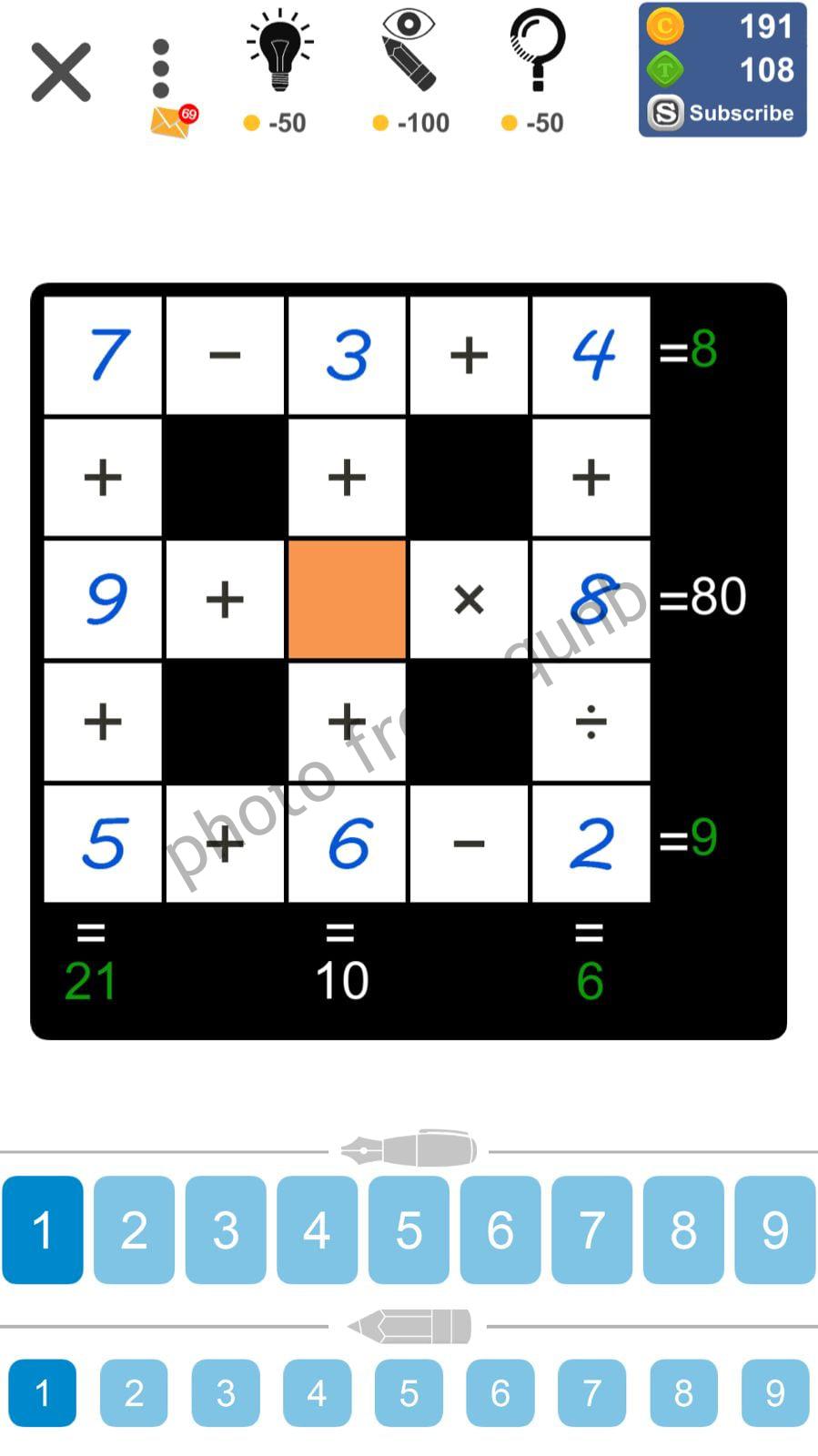Select the cell containing blue 8
This screenshot has height=1456, width=818.
(591, 599)
